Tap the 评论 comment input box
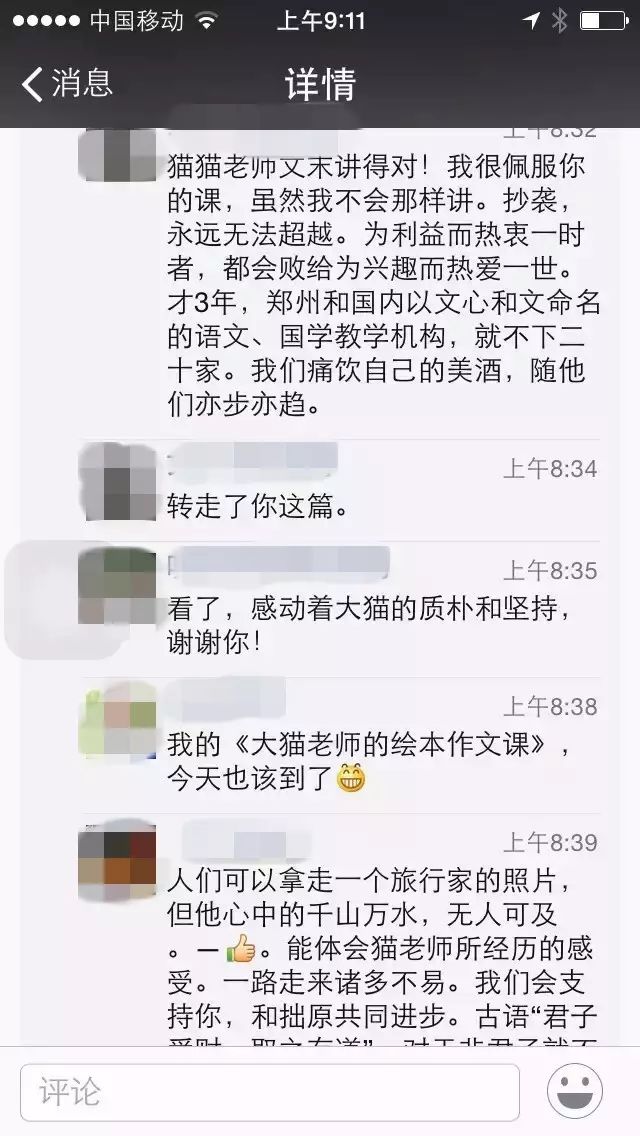 point(270,1090)
